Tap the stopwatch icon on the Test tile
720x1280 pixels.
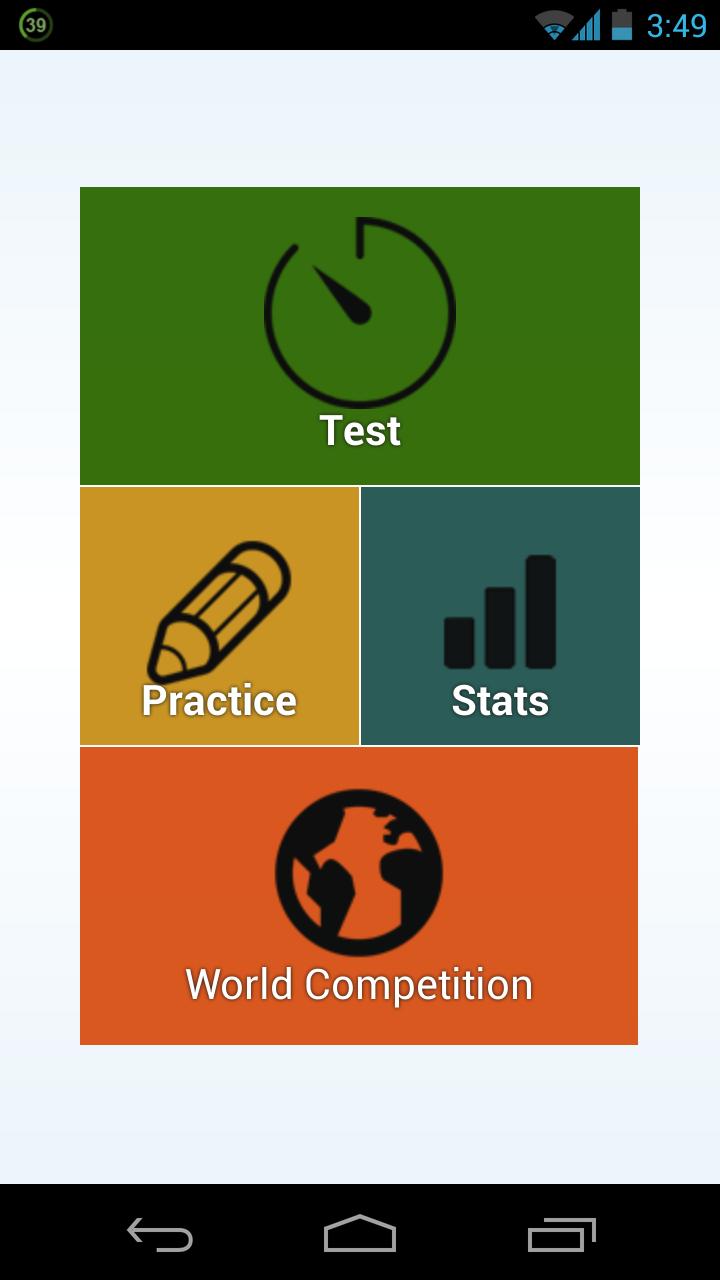coord(358,310)
